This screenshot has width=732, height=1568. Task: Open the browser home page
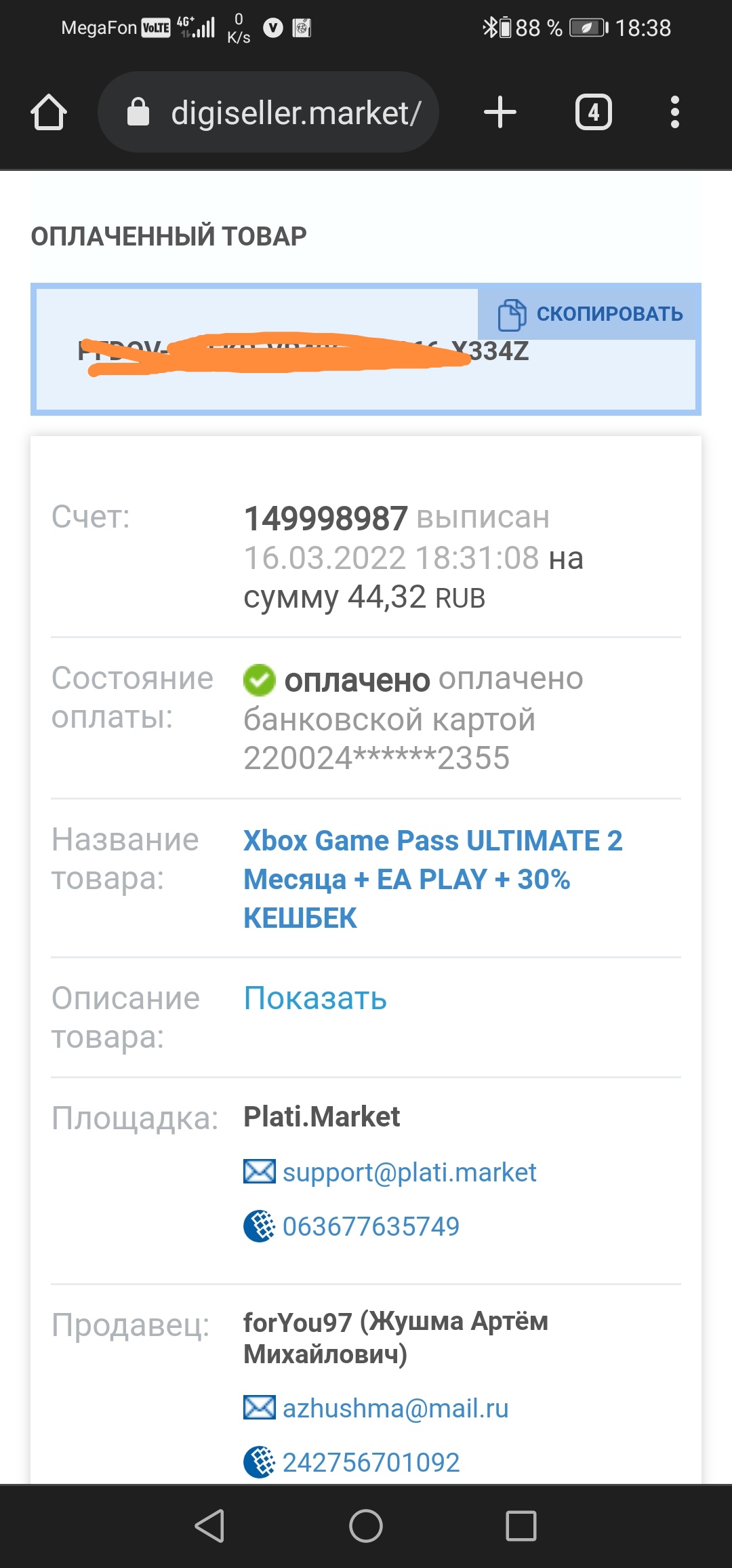49,112
